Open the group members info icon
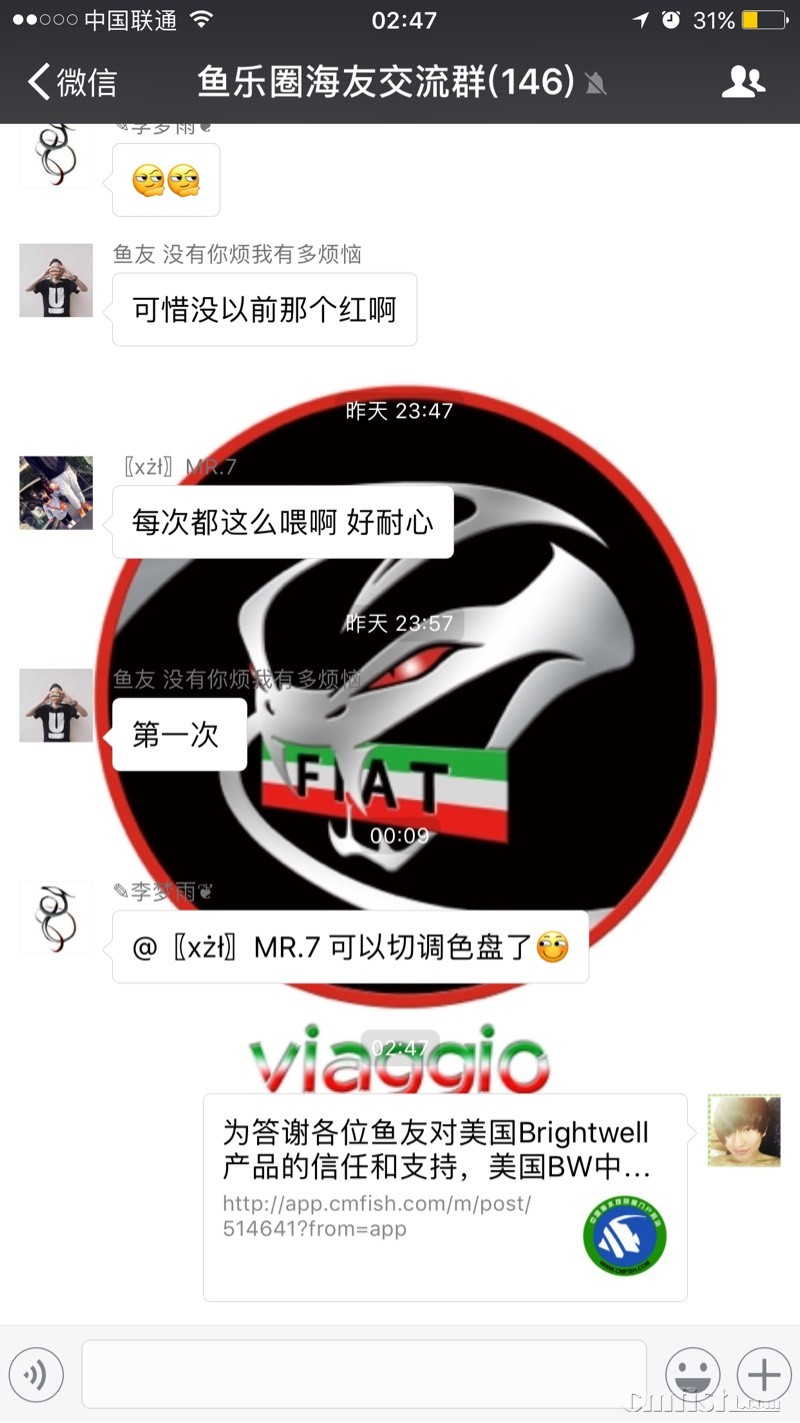Screen dimensions: 800x1423 click(x=743, y=82)
